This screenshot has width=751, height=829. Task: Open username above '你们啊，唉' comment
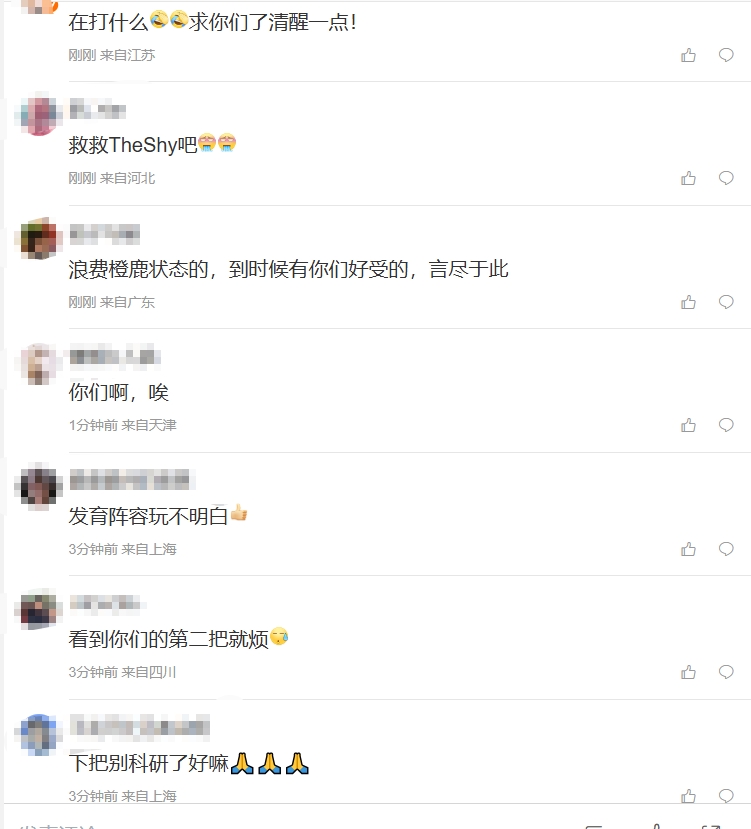click(x=113, y=357)
